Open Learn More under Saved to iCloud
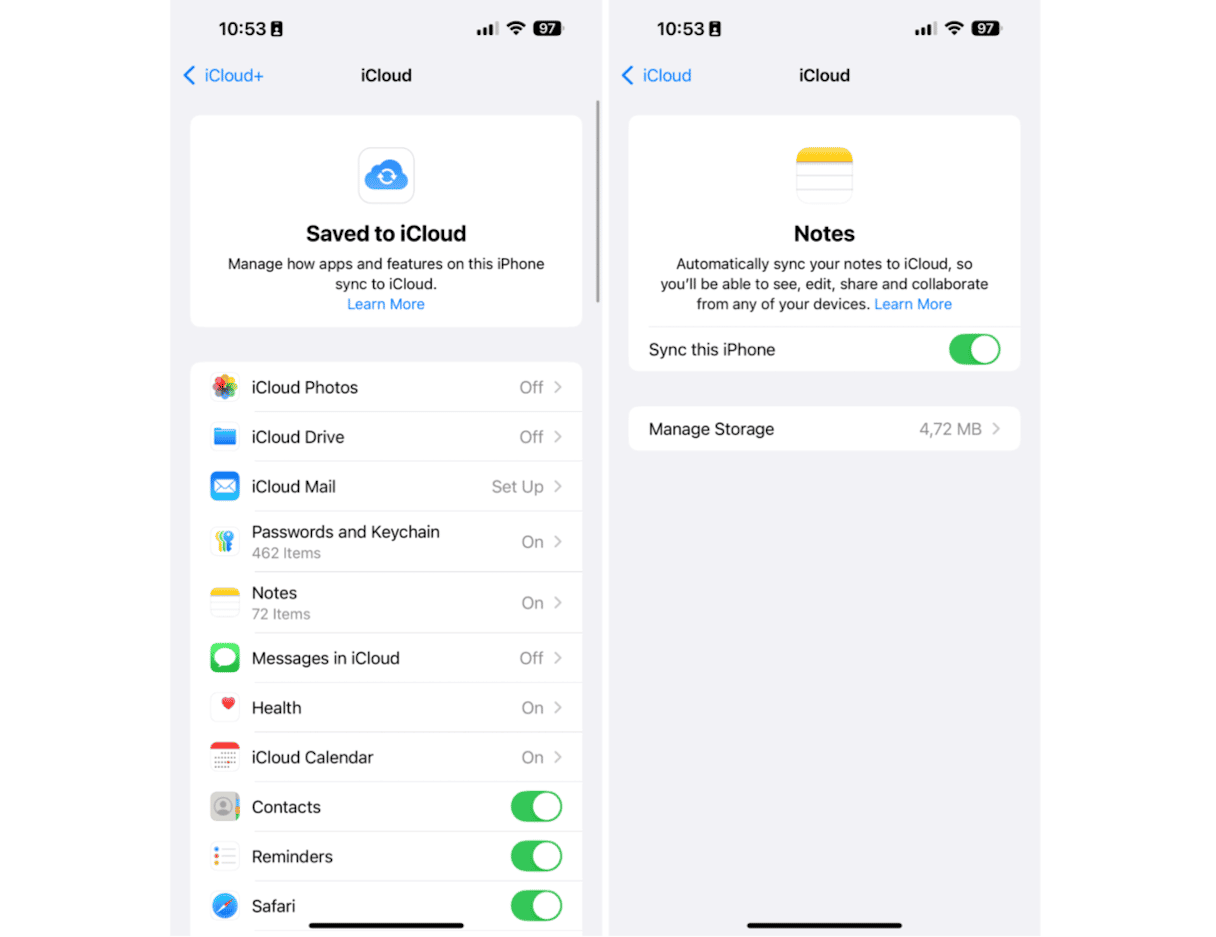The width and height of the screenshot is (1216, 937). coord(385,304)
